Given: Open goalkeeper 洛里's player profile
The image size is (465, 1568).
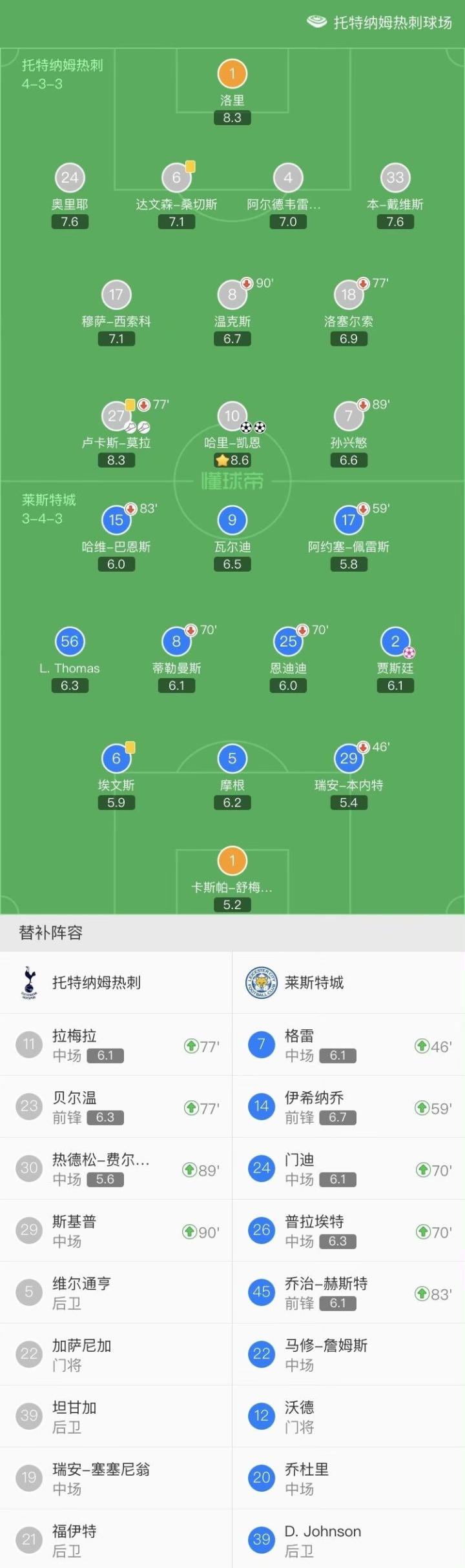Looking at the screenshot, I should 232,74.
